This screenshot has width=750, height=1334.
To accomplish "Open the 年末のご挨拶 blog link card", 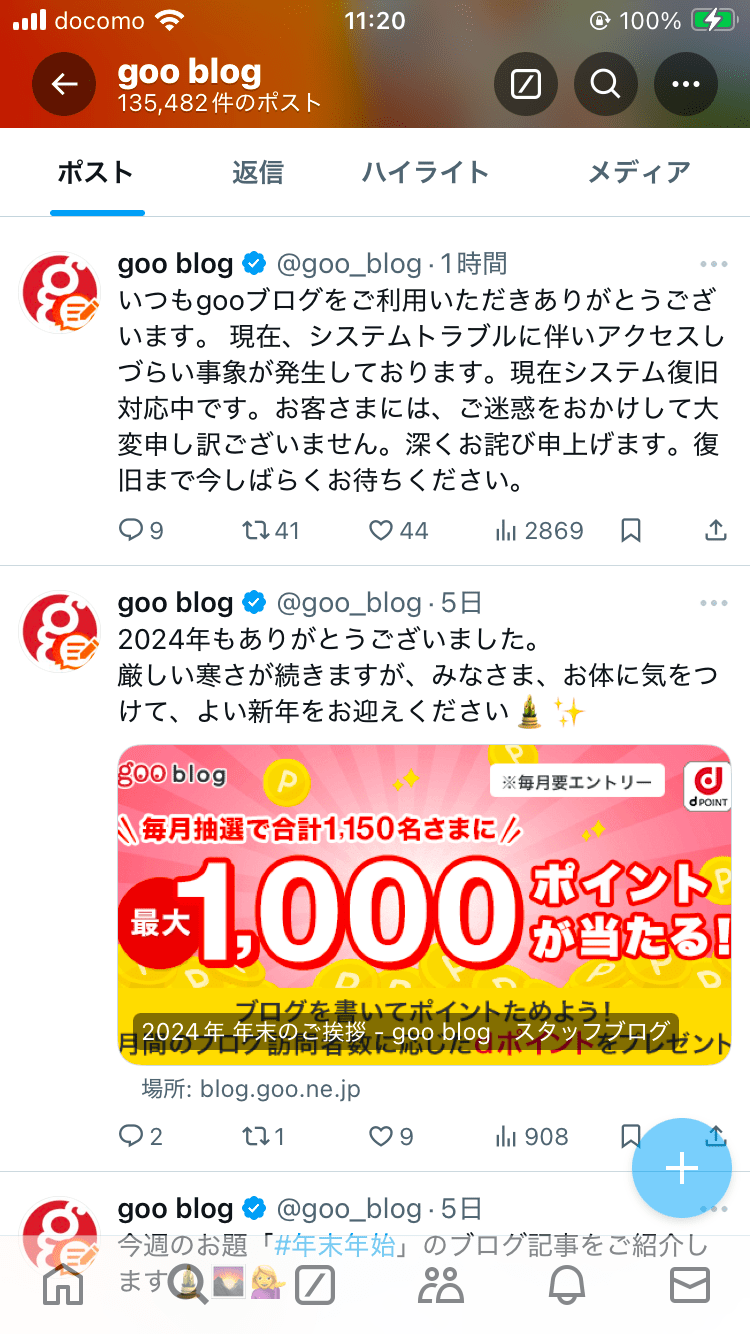I will click(424, 904).
